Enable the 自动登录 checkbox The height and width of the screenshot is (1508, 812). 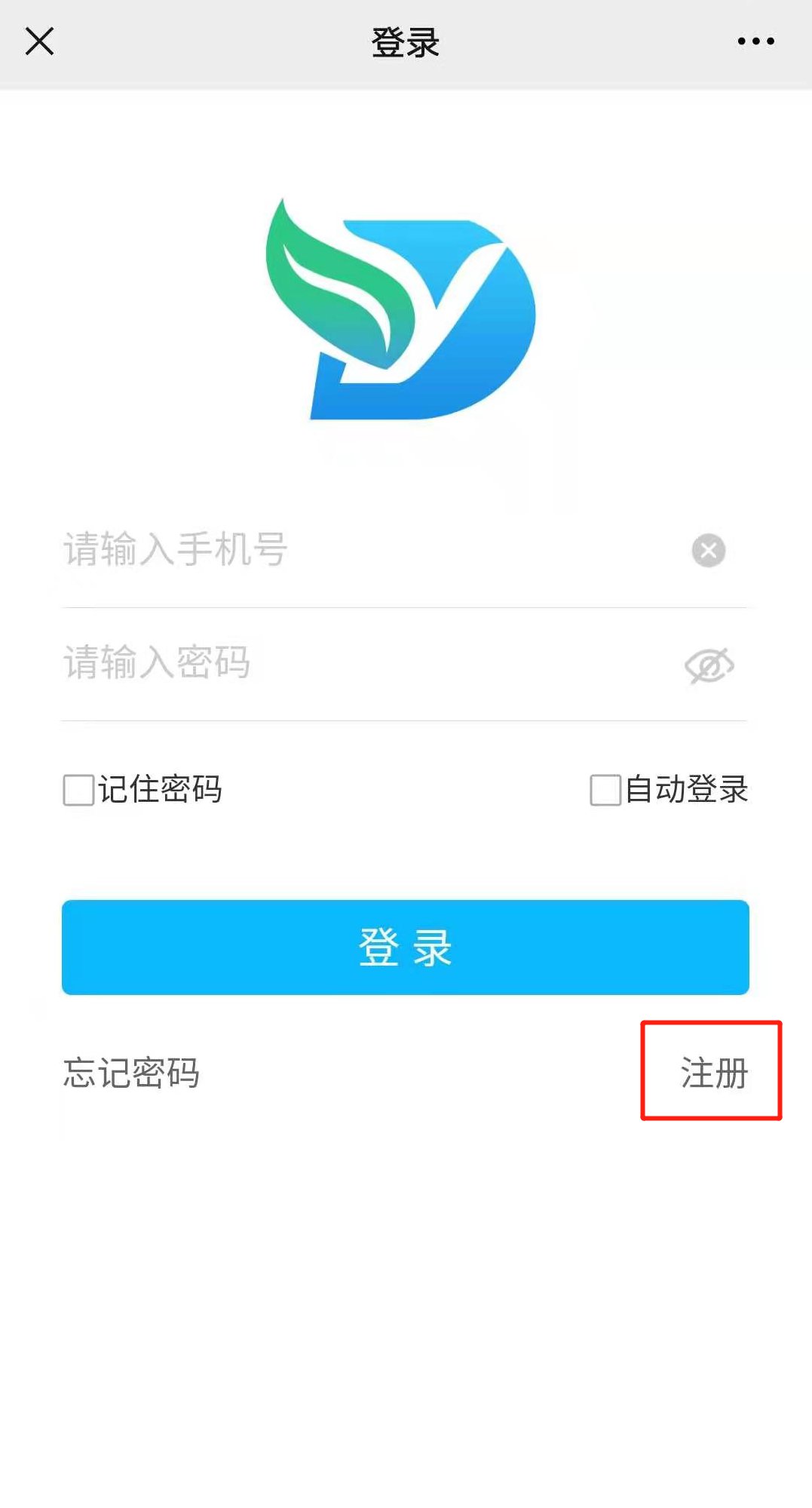pyautogui.click(x=605, y=790)
